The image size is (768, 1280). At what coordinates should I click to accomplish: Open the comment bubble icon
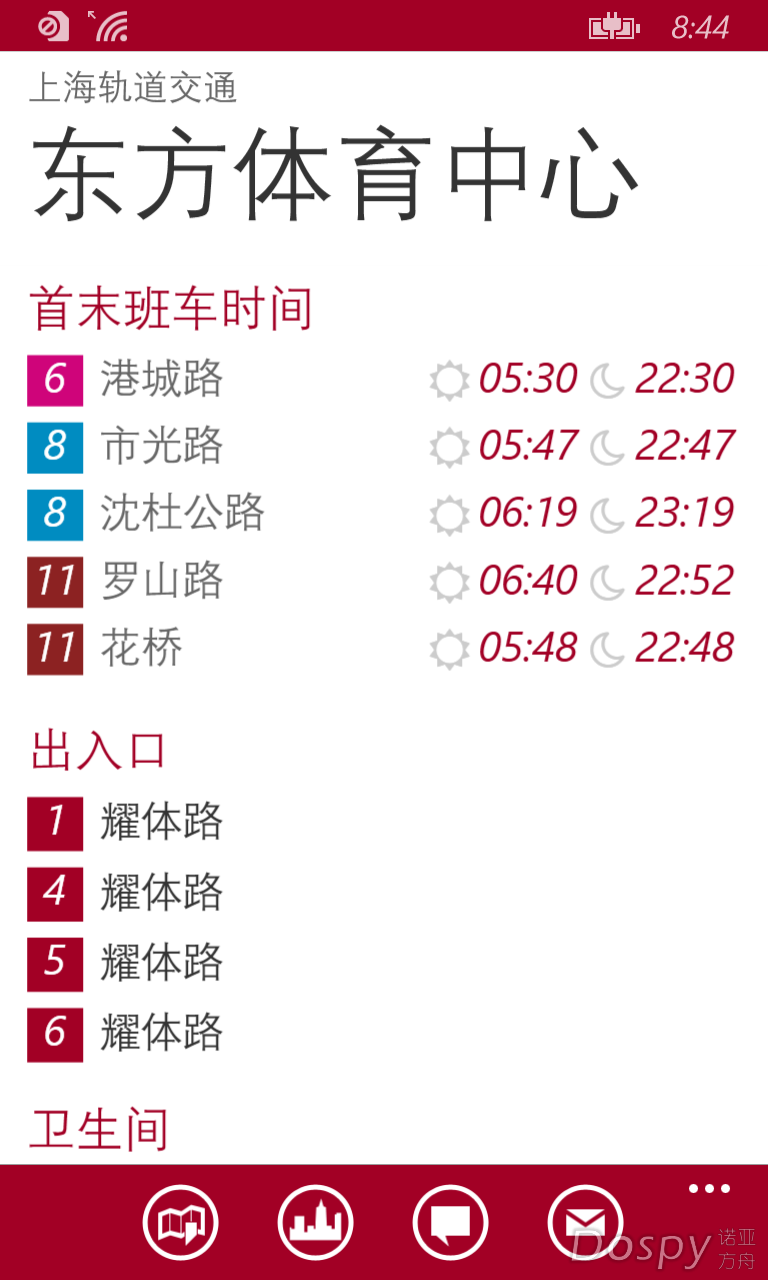click(450, 1222)
